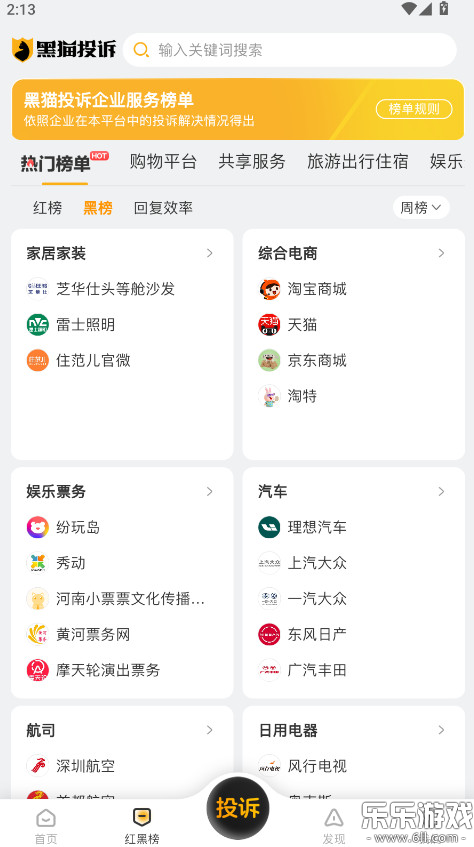Switch to 红榜 list
This screenshot has height=847, width=474.
(x=48, y=208)
